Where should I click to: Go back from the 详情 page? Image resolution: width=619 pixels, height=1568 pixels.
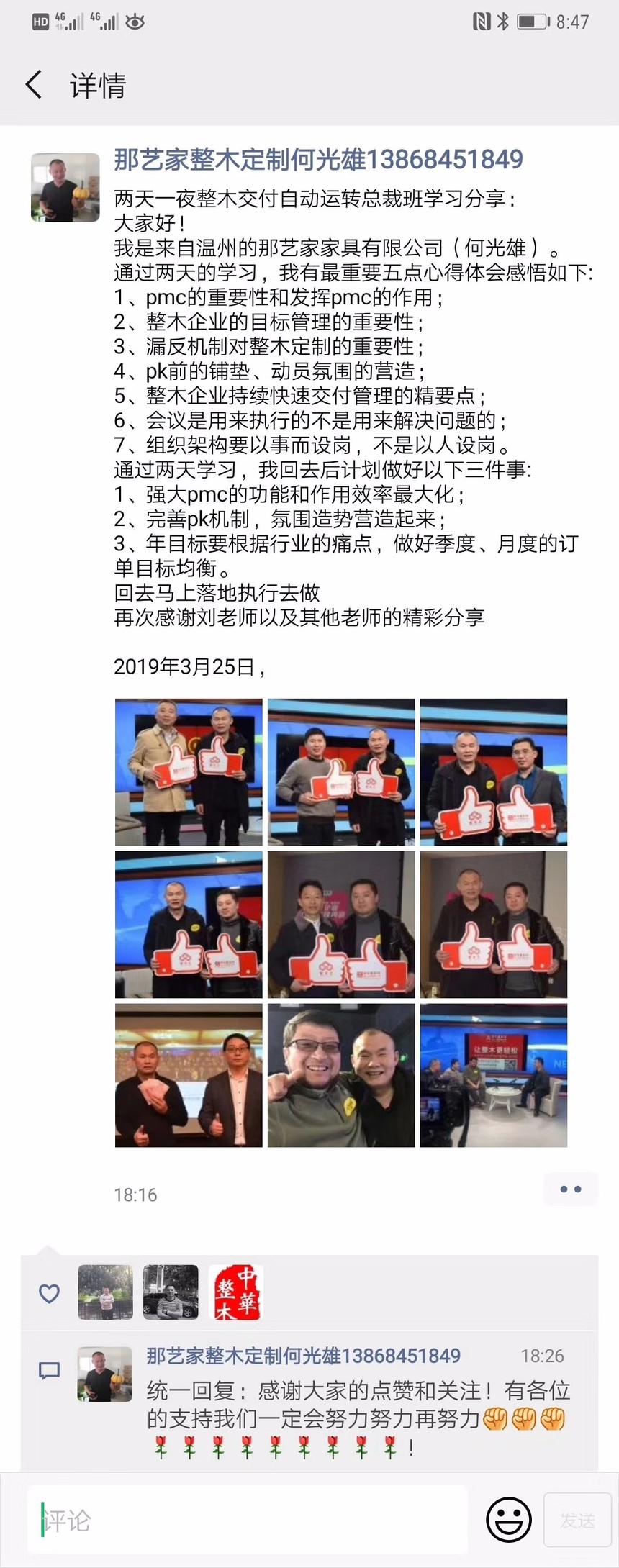click(34, 85)
